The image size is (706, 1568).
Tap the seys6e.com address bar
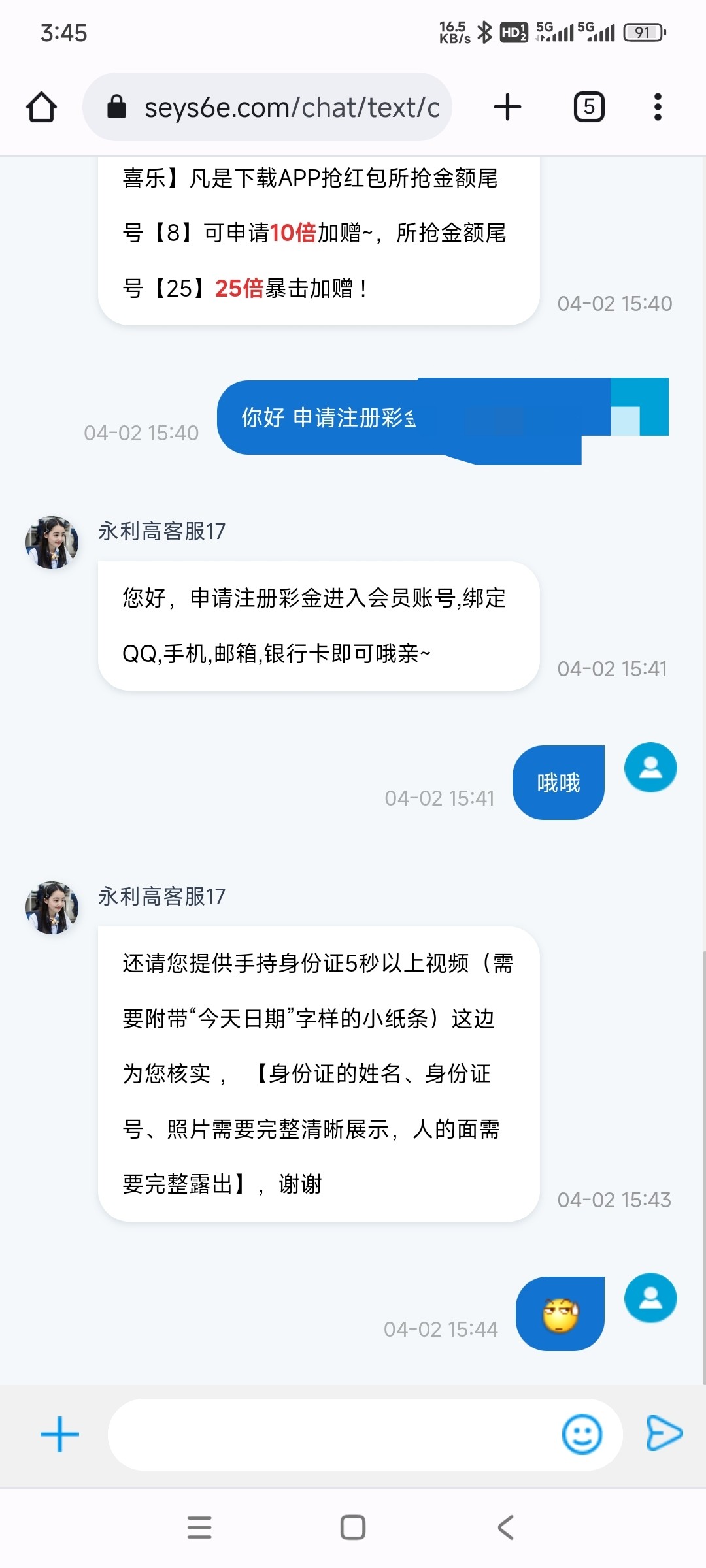point(267,107)
